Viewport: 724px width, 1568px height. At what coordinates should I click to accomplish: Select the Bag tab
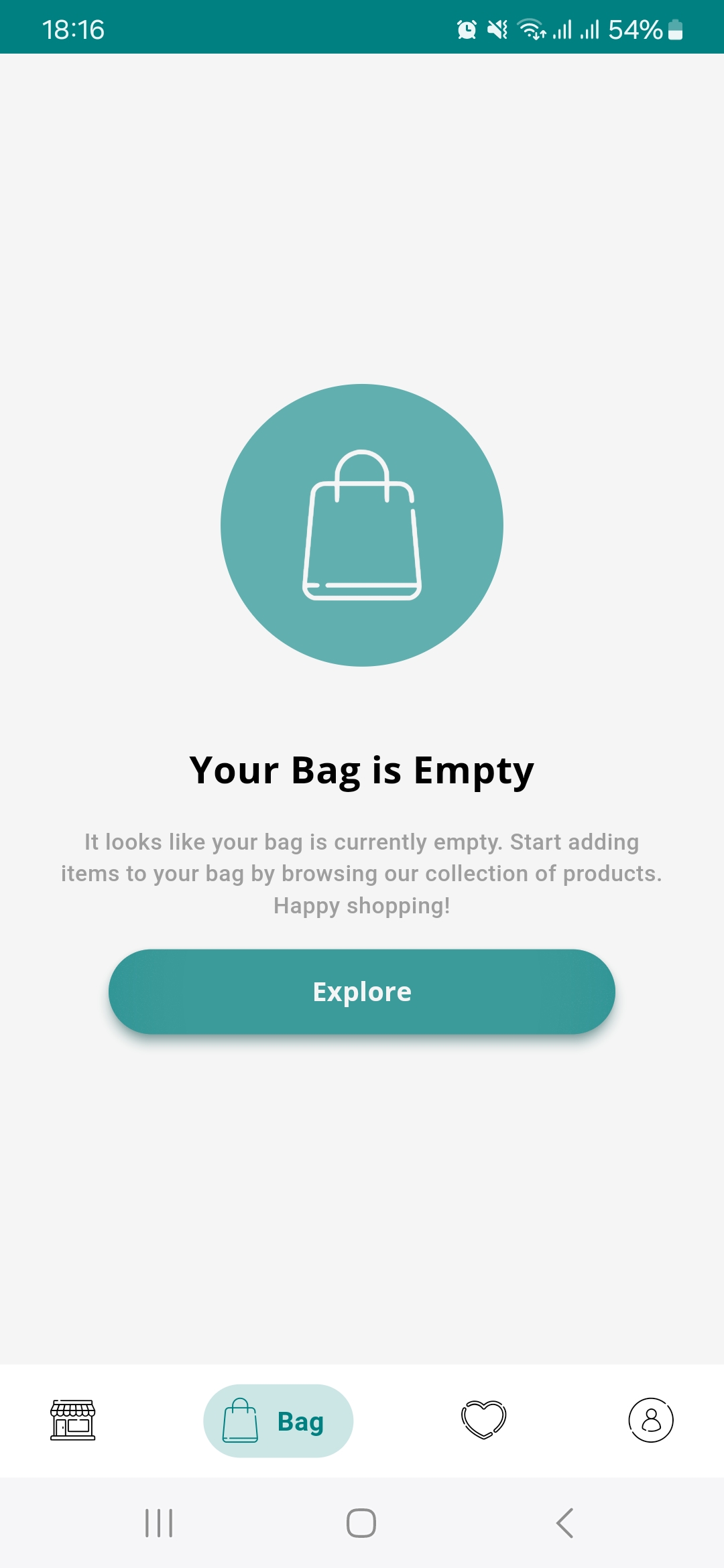click(x=278, y=1421)
